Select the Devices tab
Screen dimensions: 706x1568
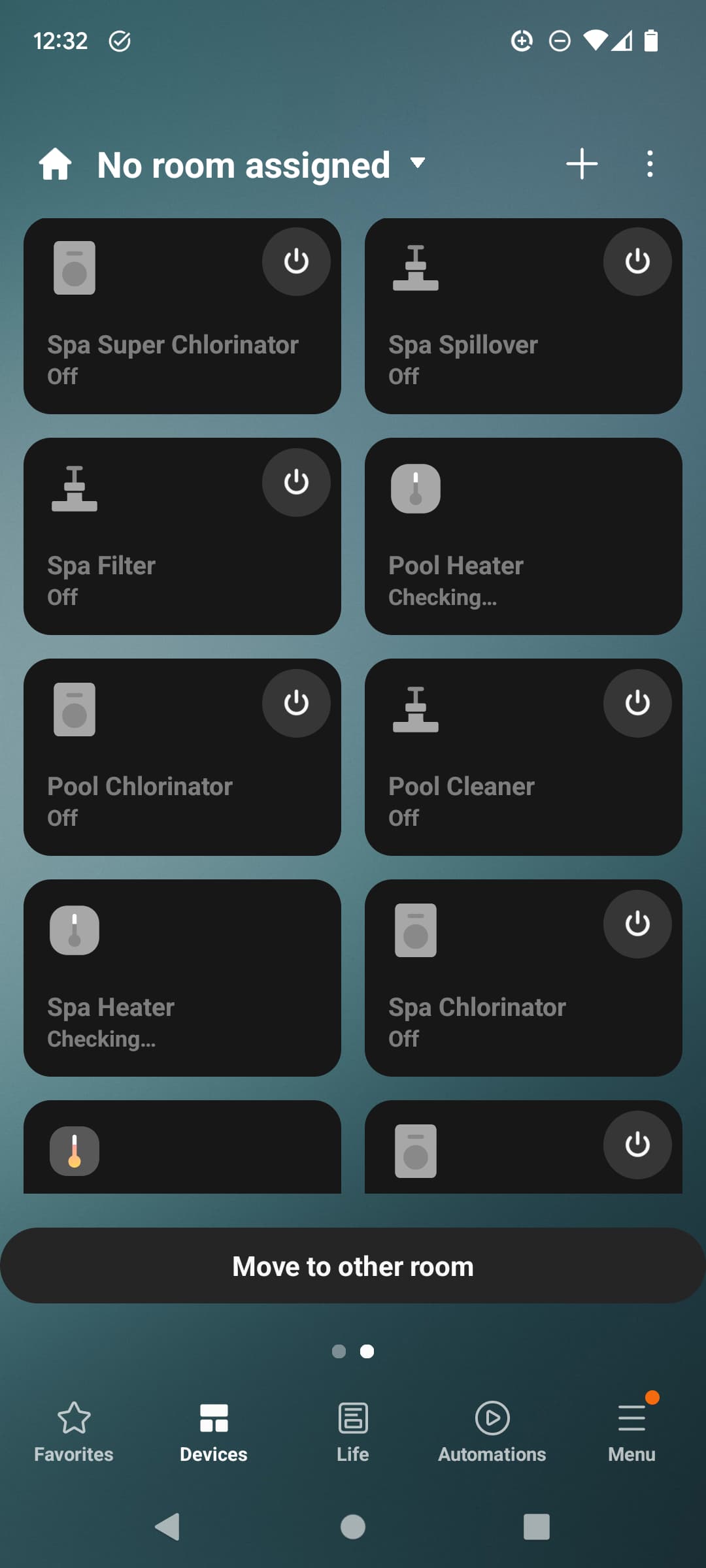(214, 1432)
